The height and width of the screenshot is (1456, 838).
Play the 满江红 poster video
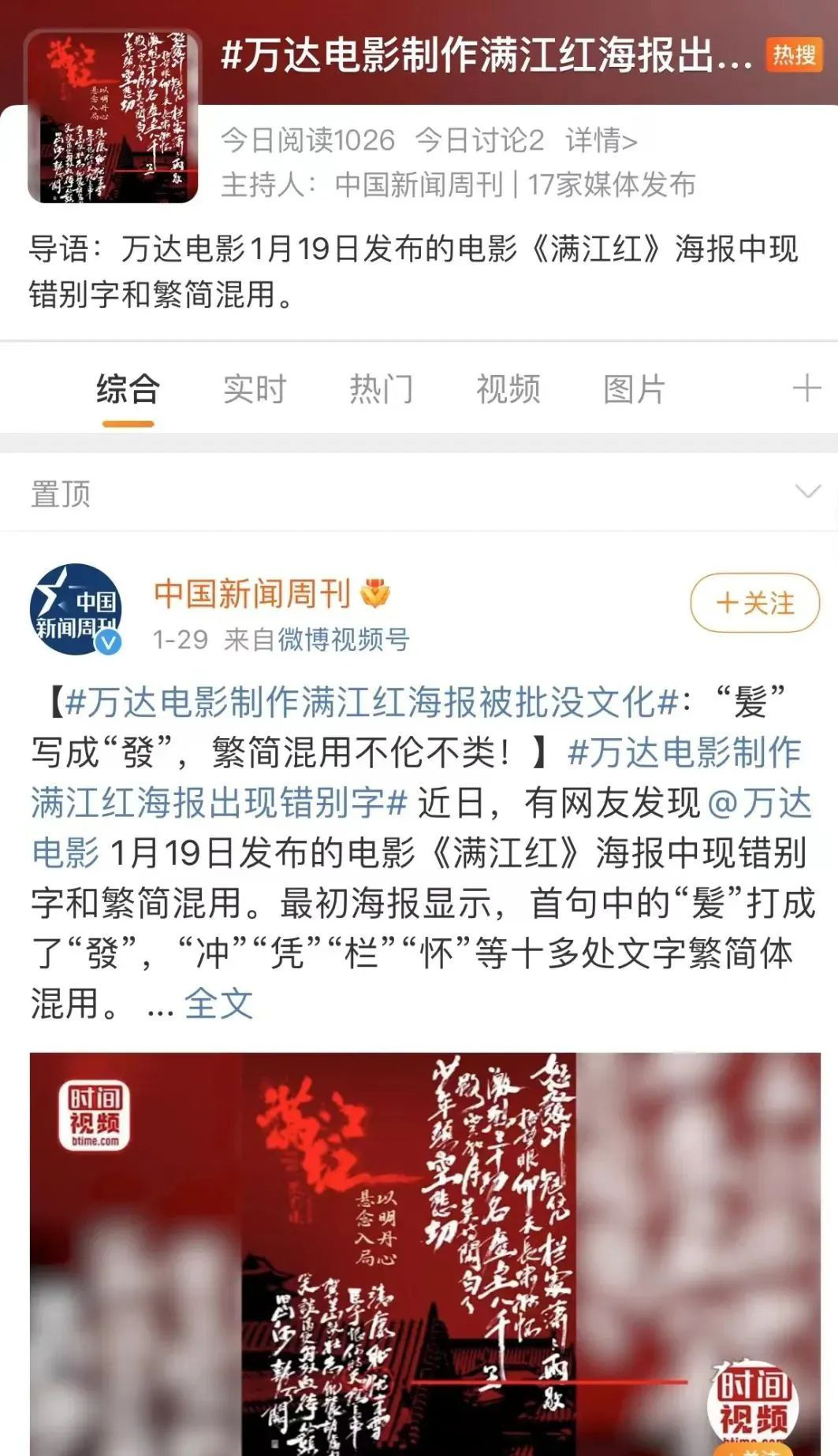click(425, 1253)
